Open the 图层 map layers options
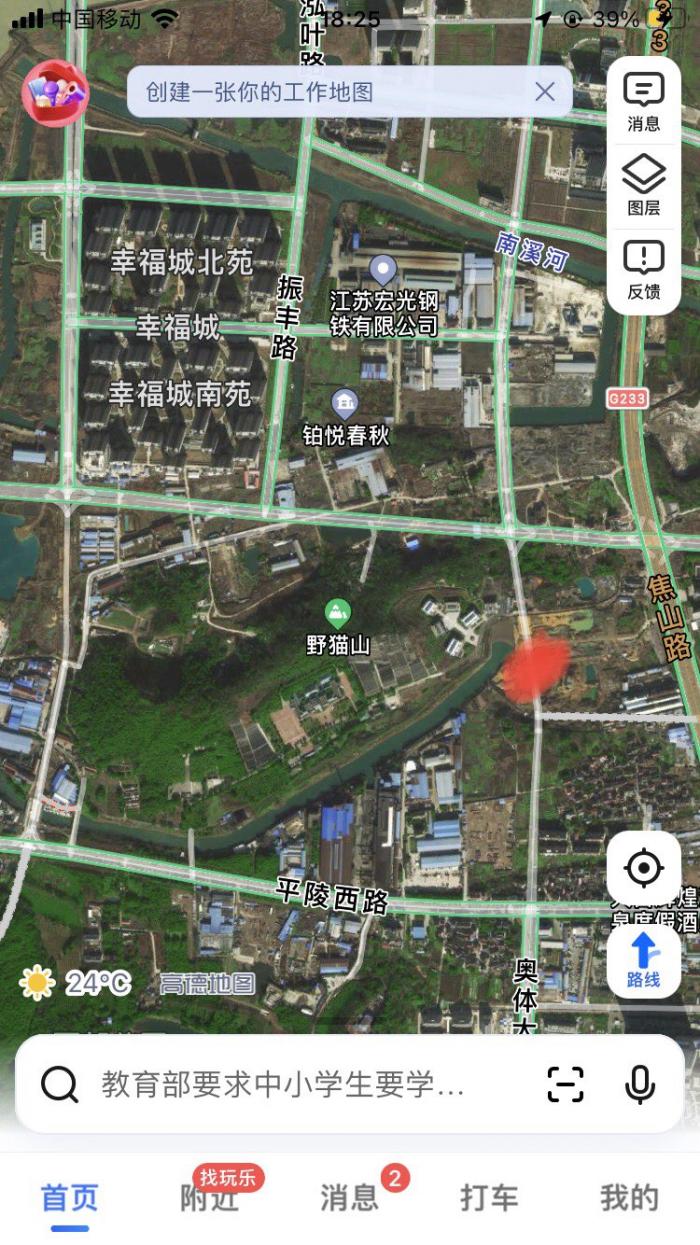Viewport: 700px width, 1245px height. [643, 186]
